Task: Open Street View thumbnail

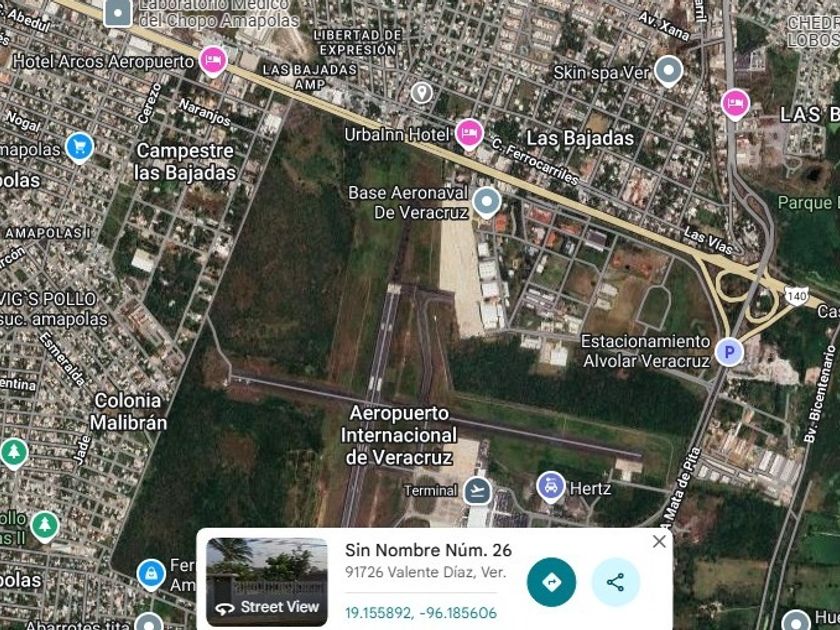Action: [x=267, y=582]
